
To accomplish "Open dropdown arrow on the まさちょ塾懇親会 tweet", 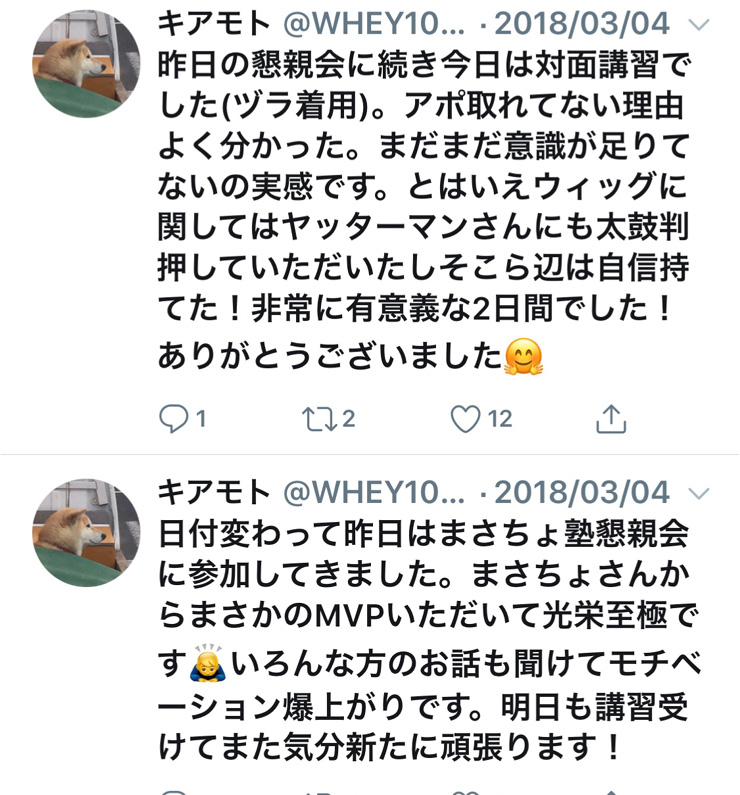I will [x=700, y=494].
